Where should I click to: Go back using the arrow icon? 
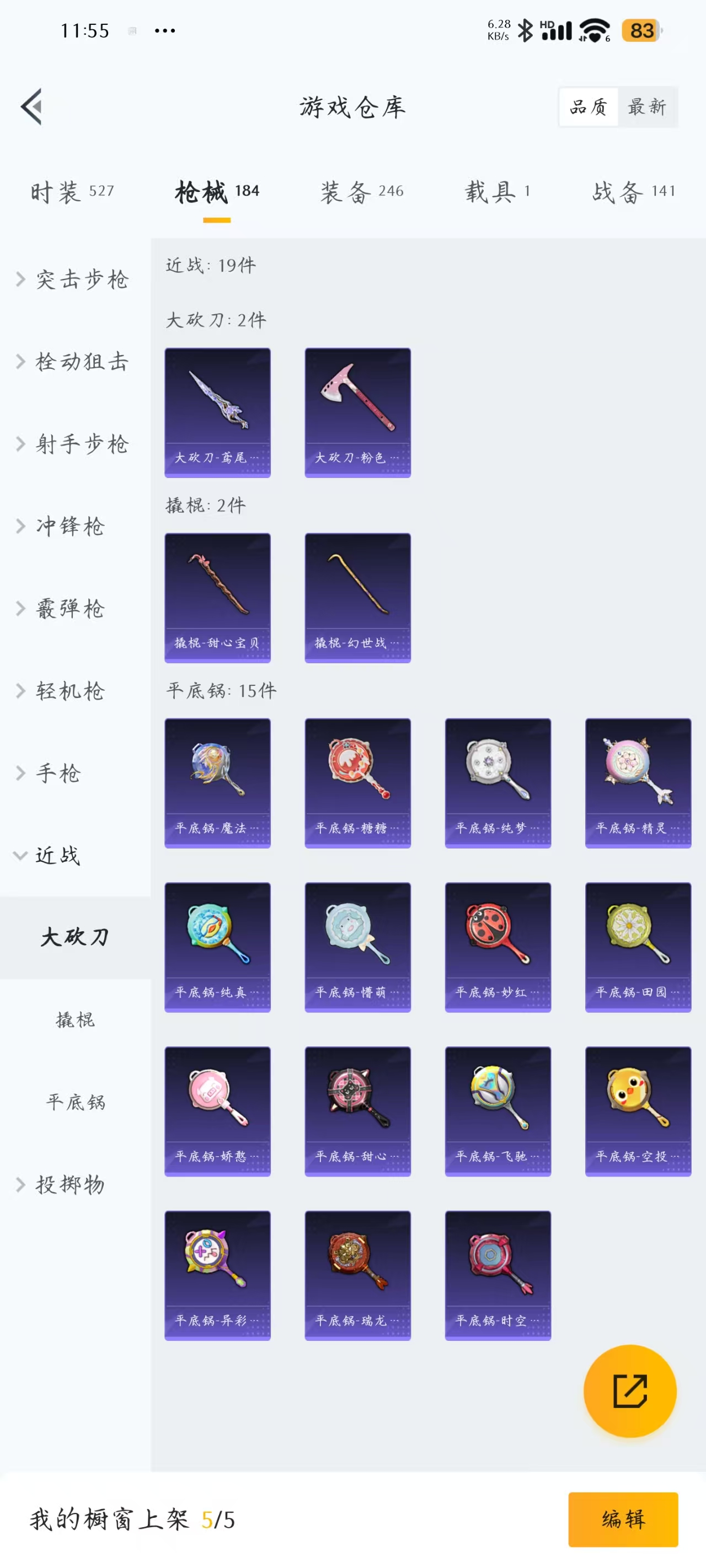pos(31,106)
